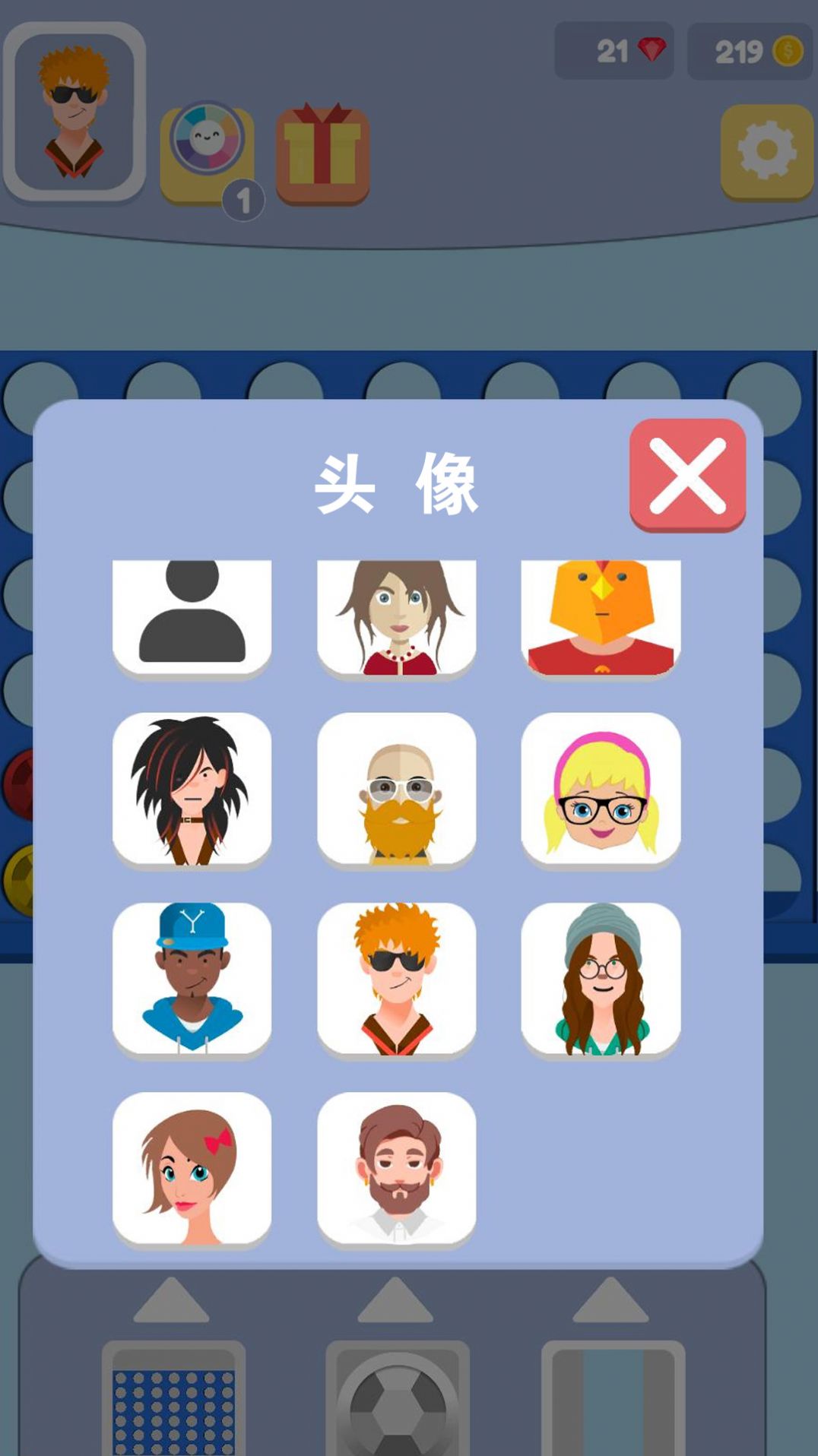
Task: Check the red gem currency counter
Action: pos(613,51)
